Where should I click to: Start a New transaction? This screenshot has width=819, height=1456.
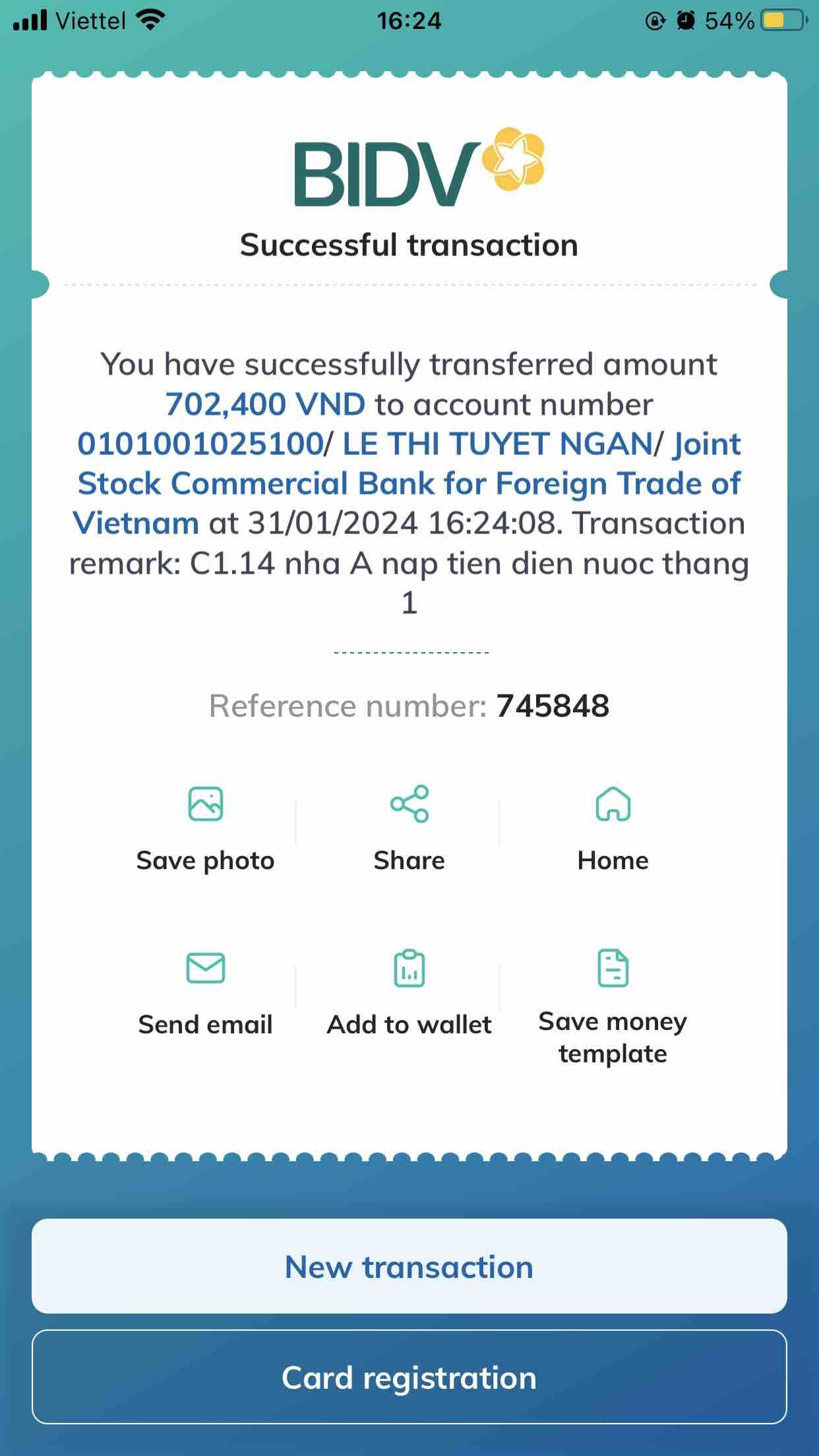(x=409, y=1267)
